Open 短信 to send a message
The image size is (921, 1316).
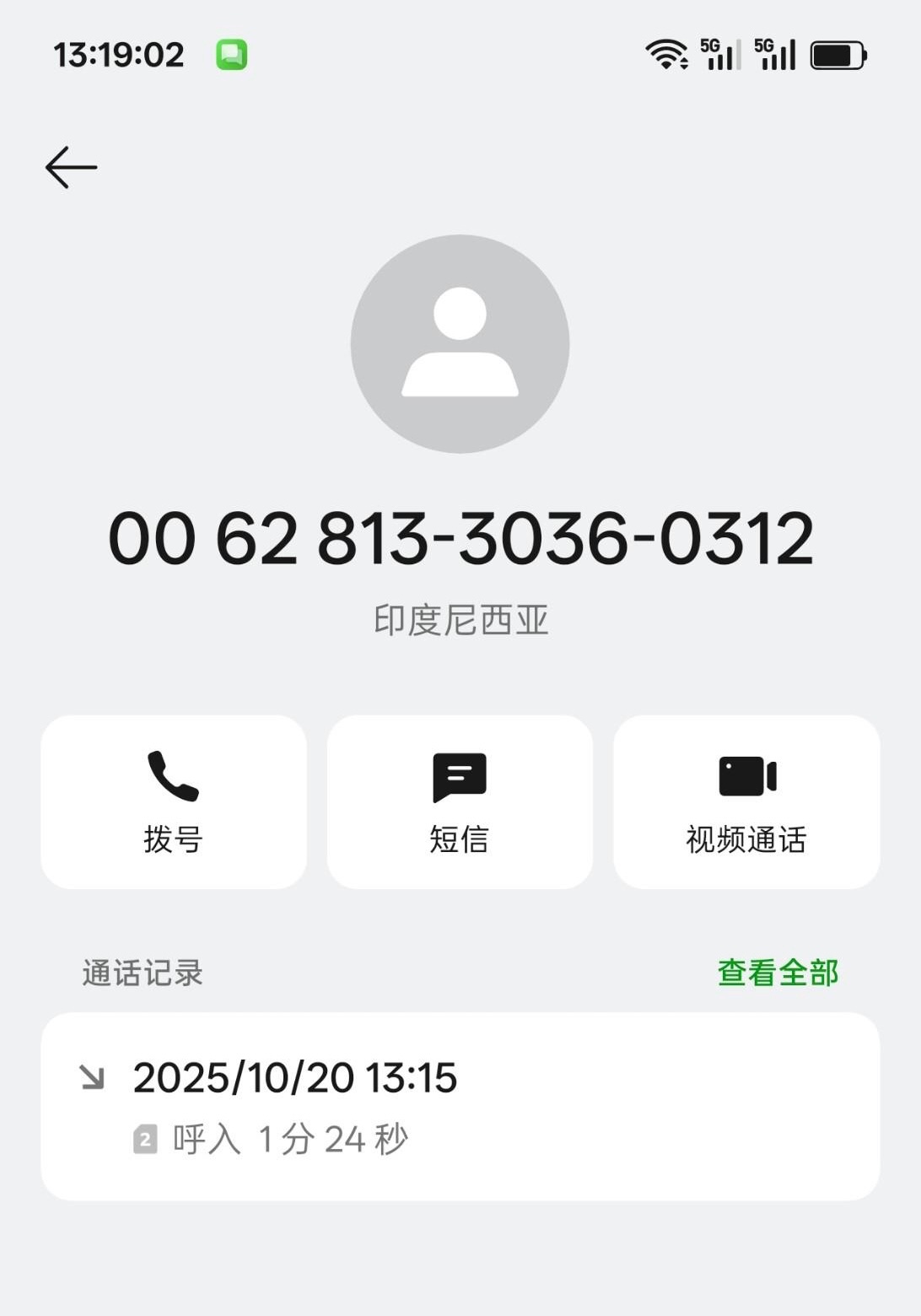tap(460, 801)
